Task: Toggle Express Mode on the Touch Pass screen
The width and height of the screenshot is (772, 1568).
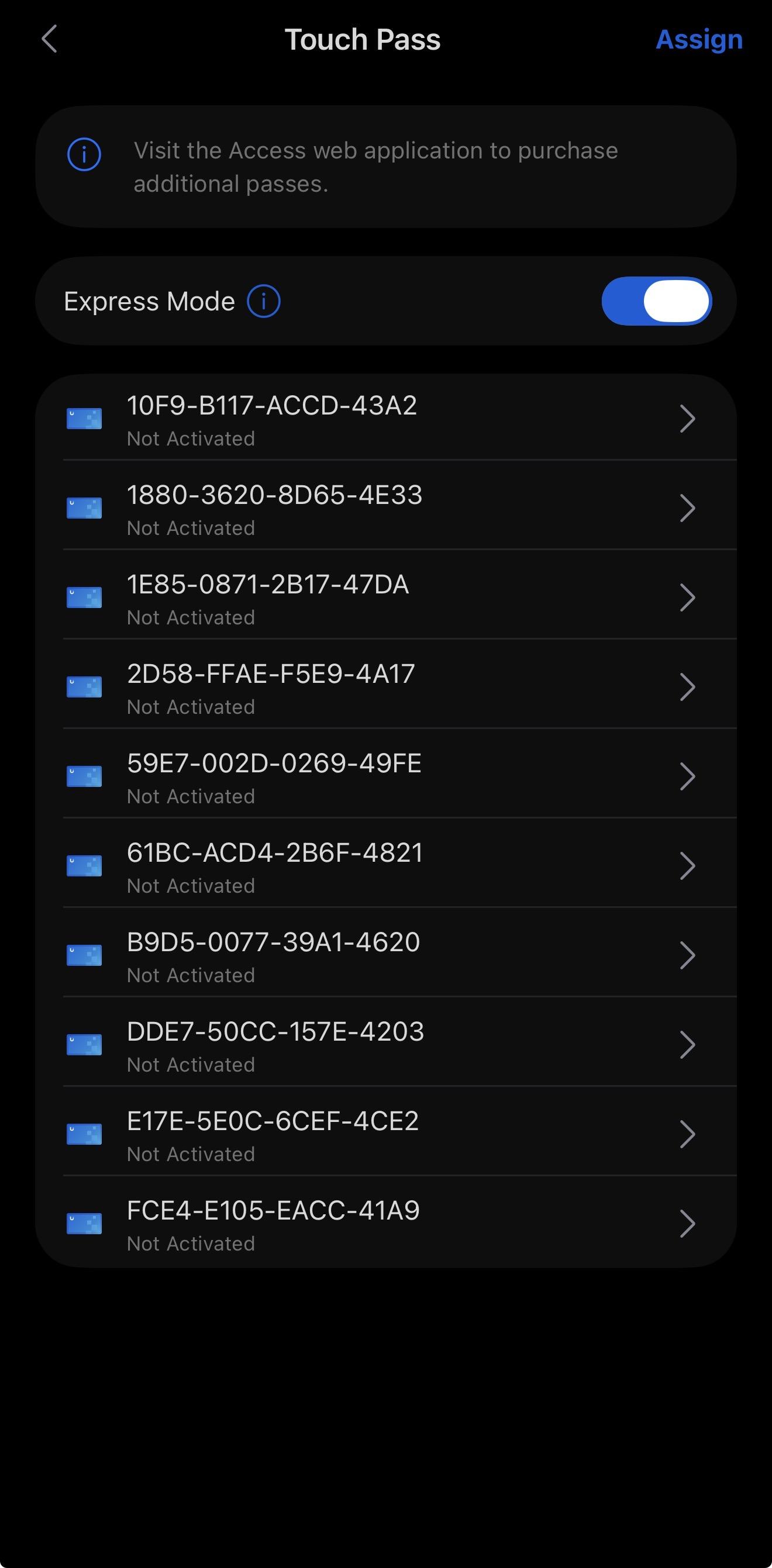Action: (x=656, y=300)
